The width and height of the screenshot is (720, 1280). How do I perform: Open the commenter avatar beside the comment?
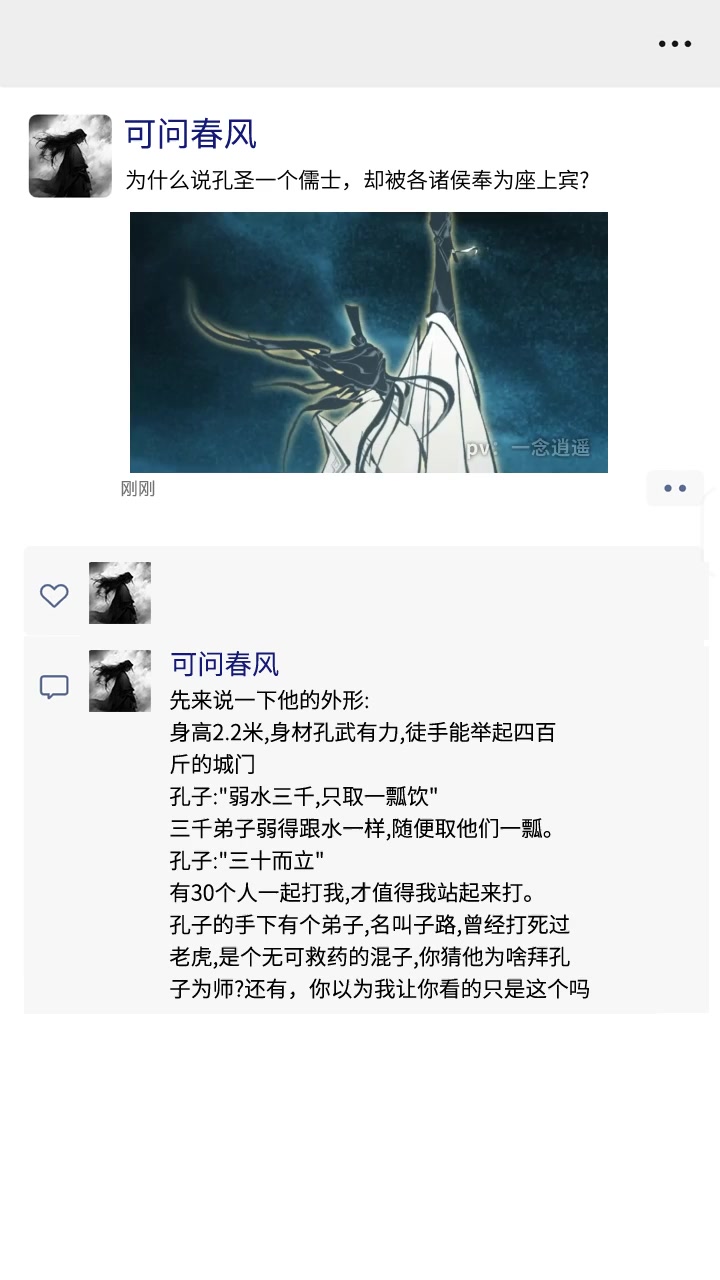pyautogui.click(x=120, y=681)
